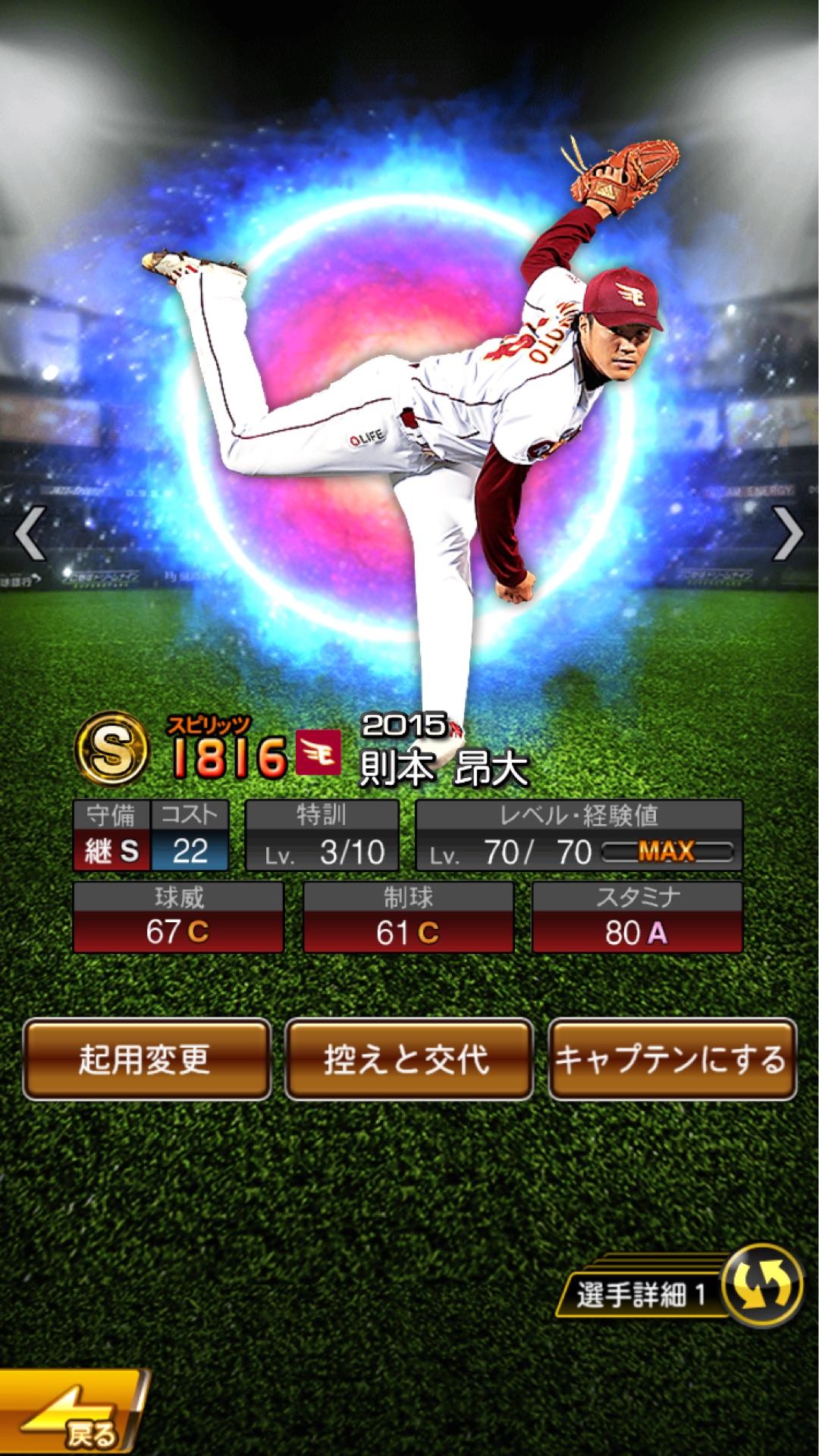Show the previous player with the left arrow
819x1456 pixels.
tap(31, 533)
